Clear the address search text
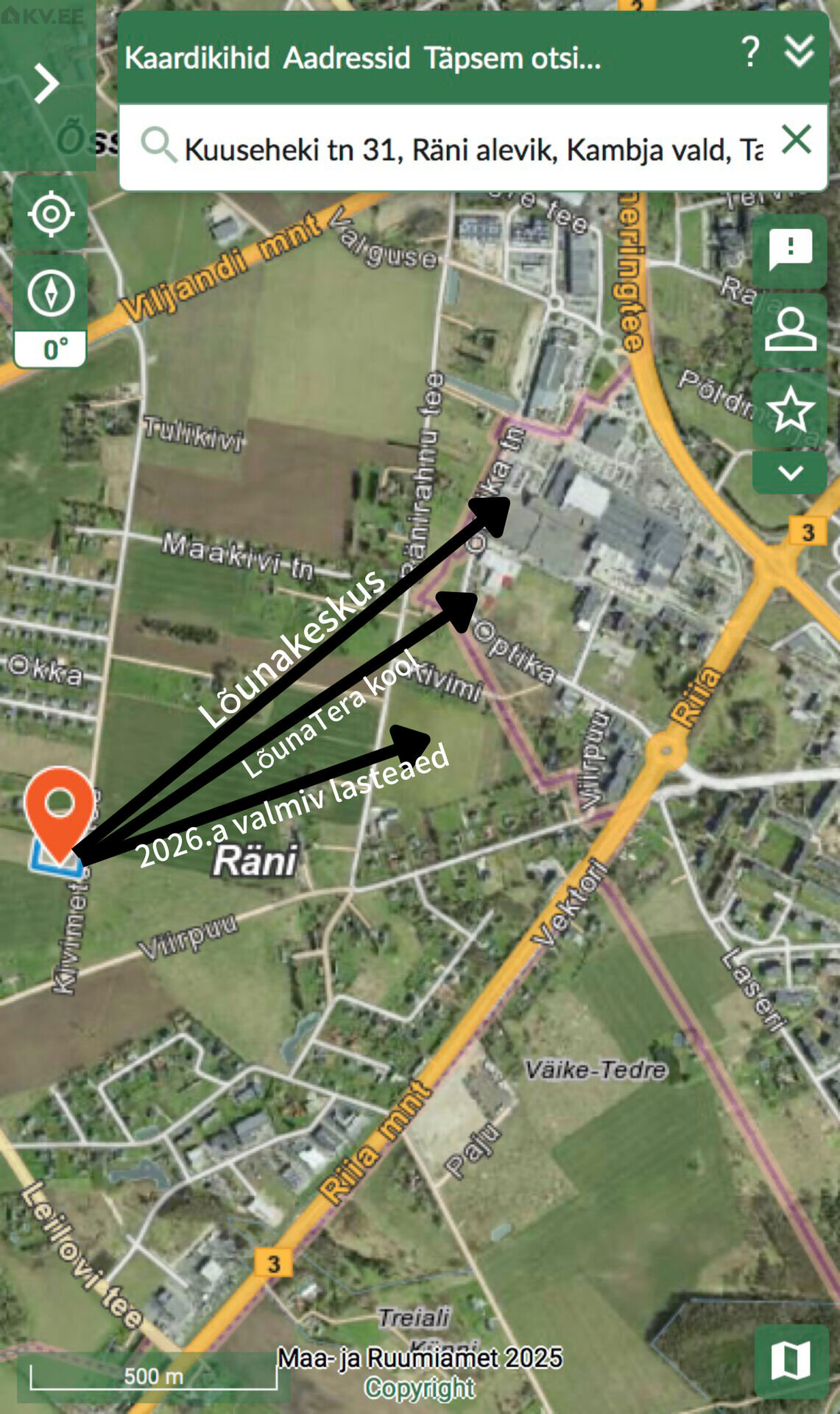This screenshot has width=840, height=1414. 797,140
